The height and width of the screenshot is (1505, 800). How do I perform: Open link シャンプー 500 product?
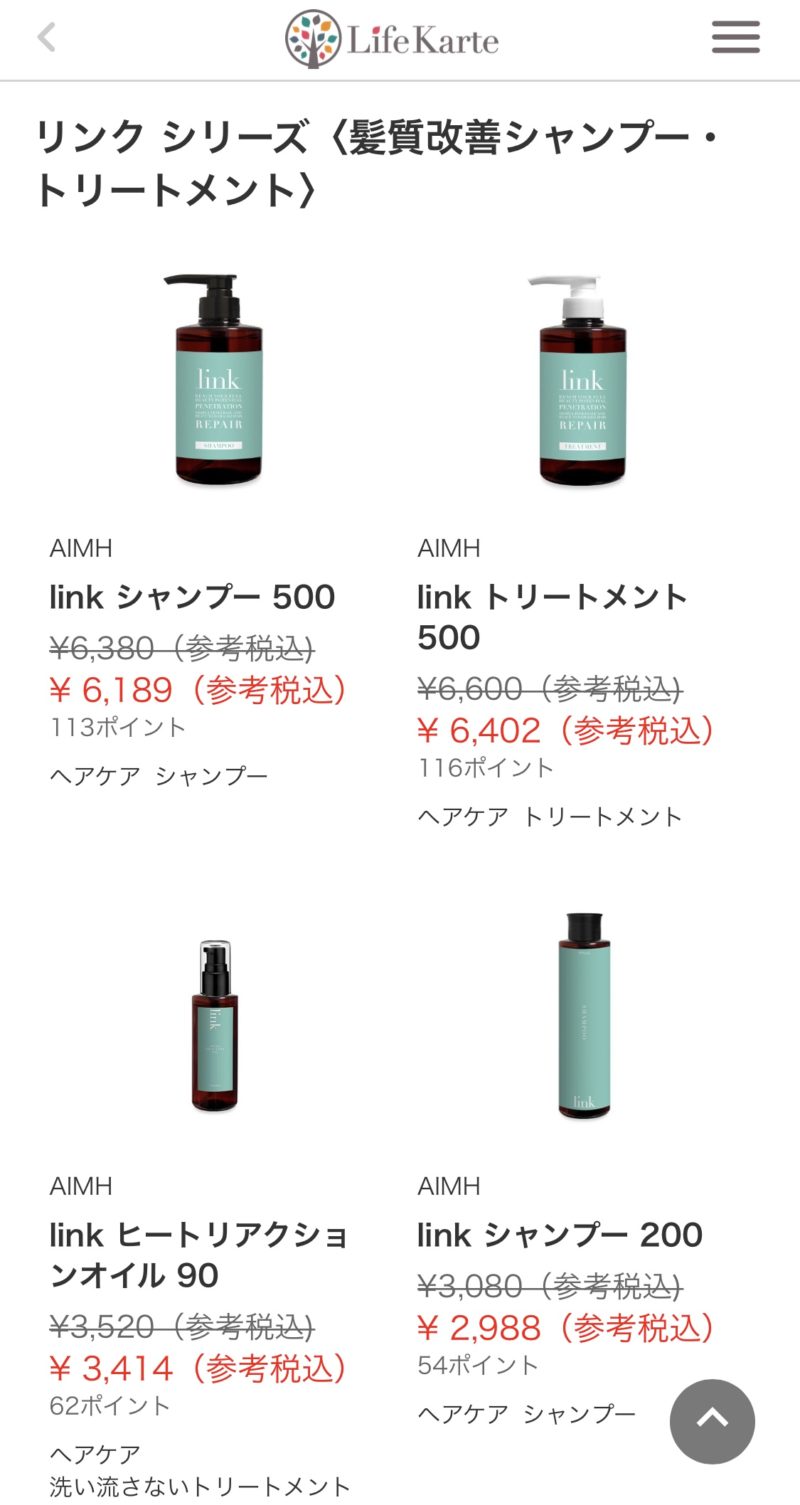192,597
